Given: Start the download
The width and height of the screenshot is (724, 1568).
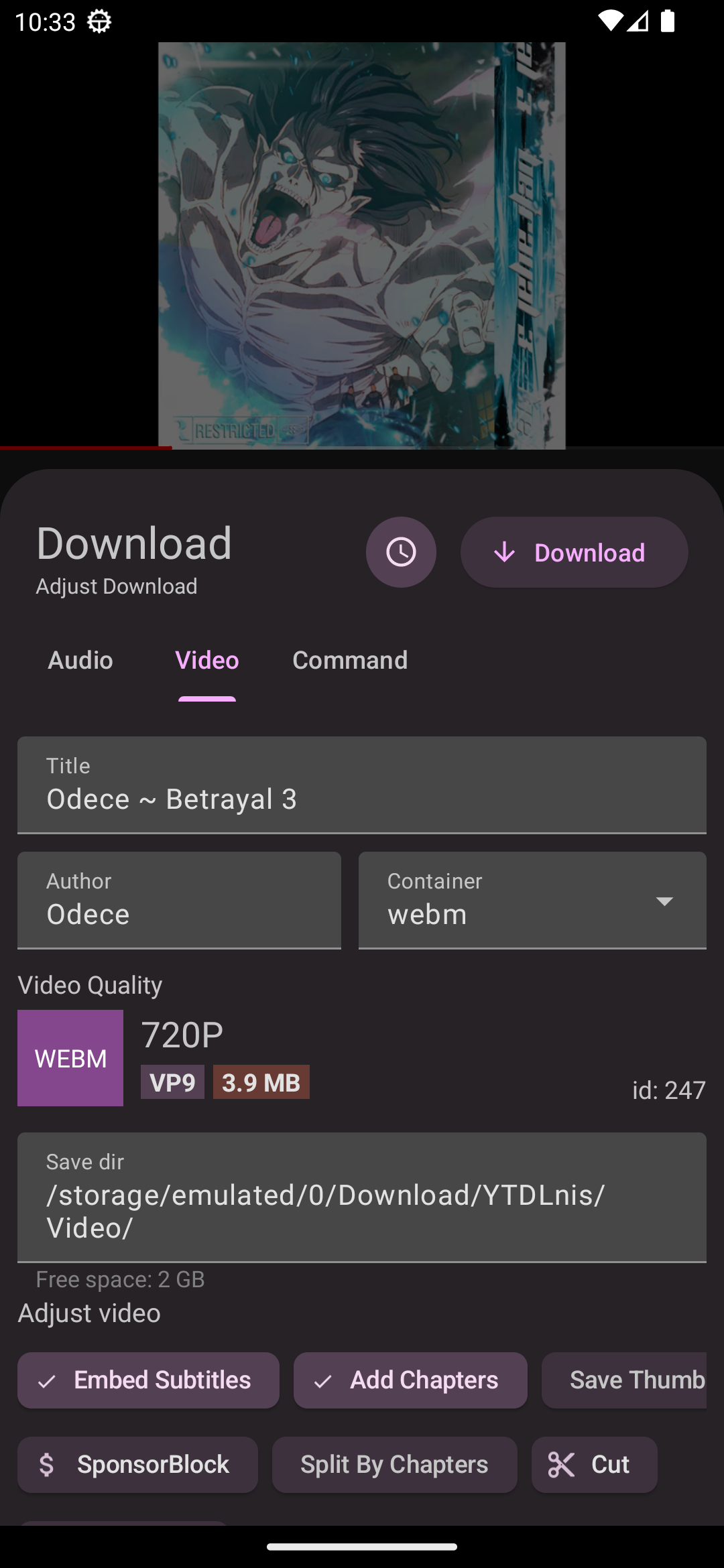Looking at the screenshot, I should pos(574,552).
